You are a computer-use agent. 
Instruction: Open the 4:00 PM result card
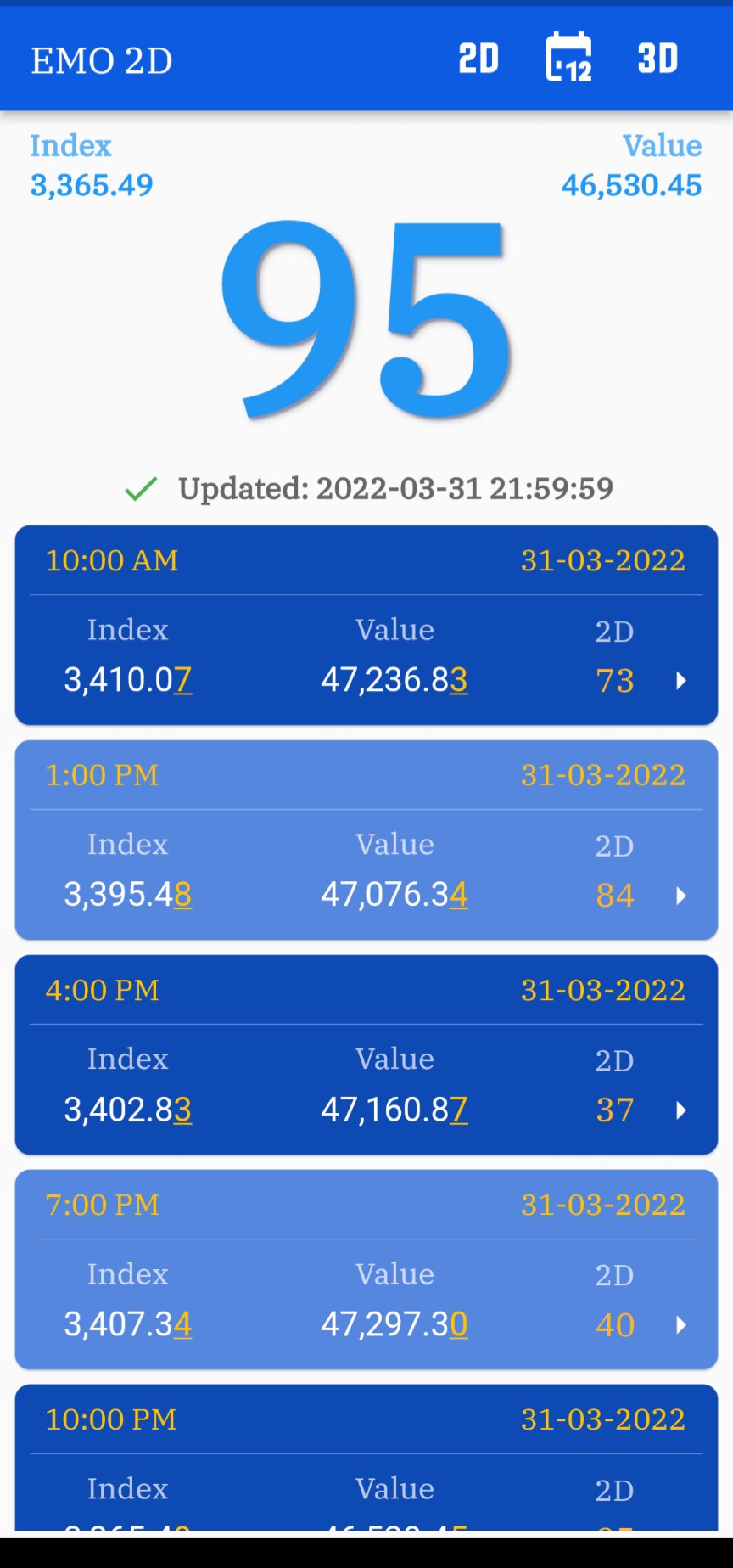click(x=366, y=1054)
